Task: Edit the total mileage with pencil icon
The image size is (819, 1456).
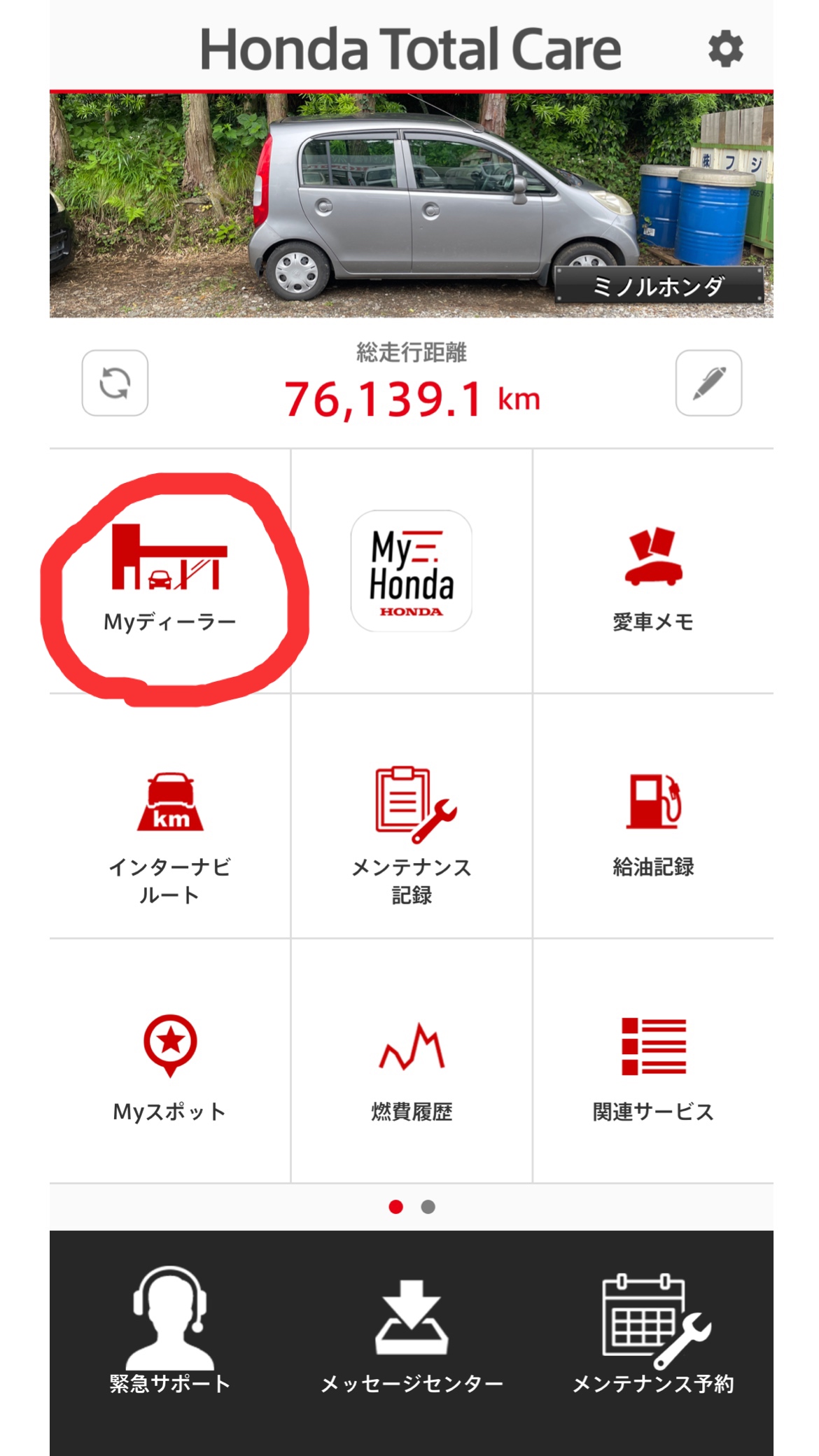Action: pos(708,383)
